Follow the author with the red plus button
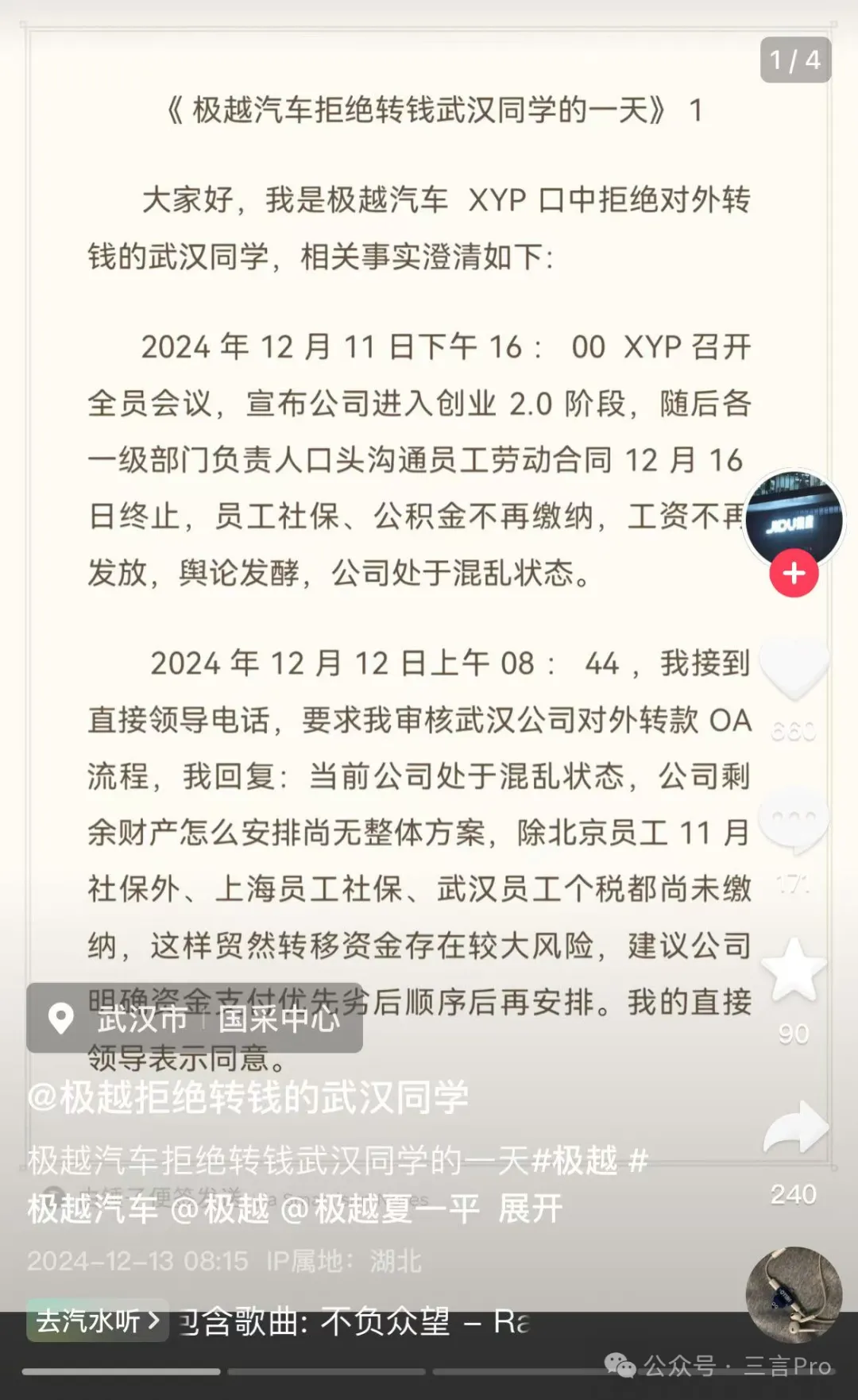This screenshot has height=1400, width=858. (794, 573)
